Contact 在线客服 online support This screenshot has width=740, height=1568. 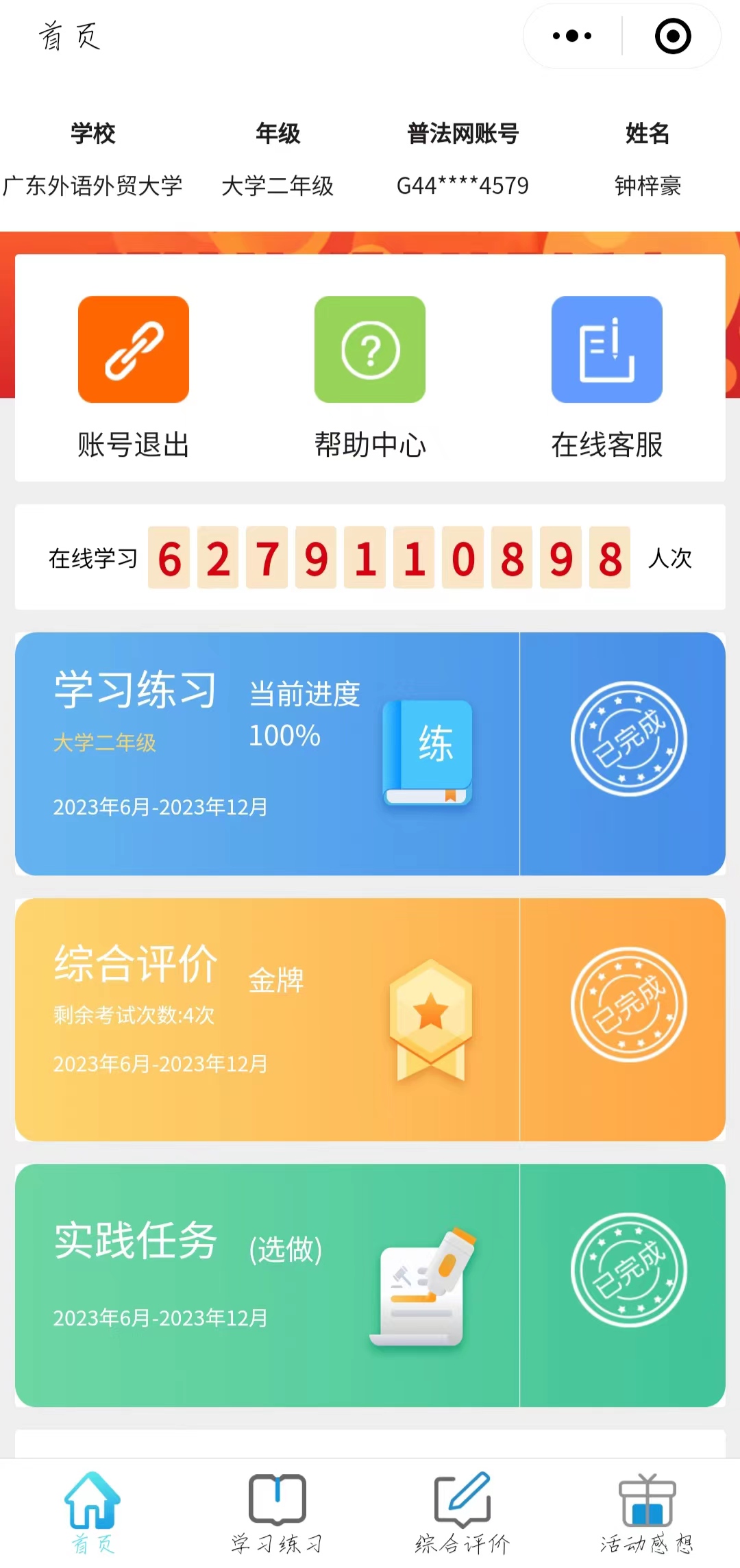[x=607, y=377]
